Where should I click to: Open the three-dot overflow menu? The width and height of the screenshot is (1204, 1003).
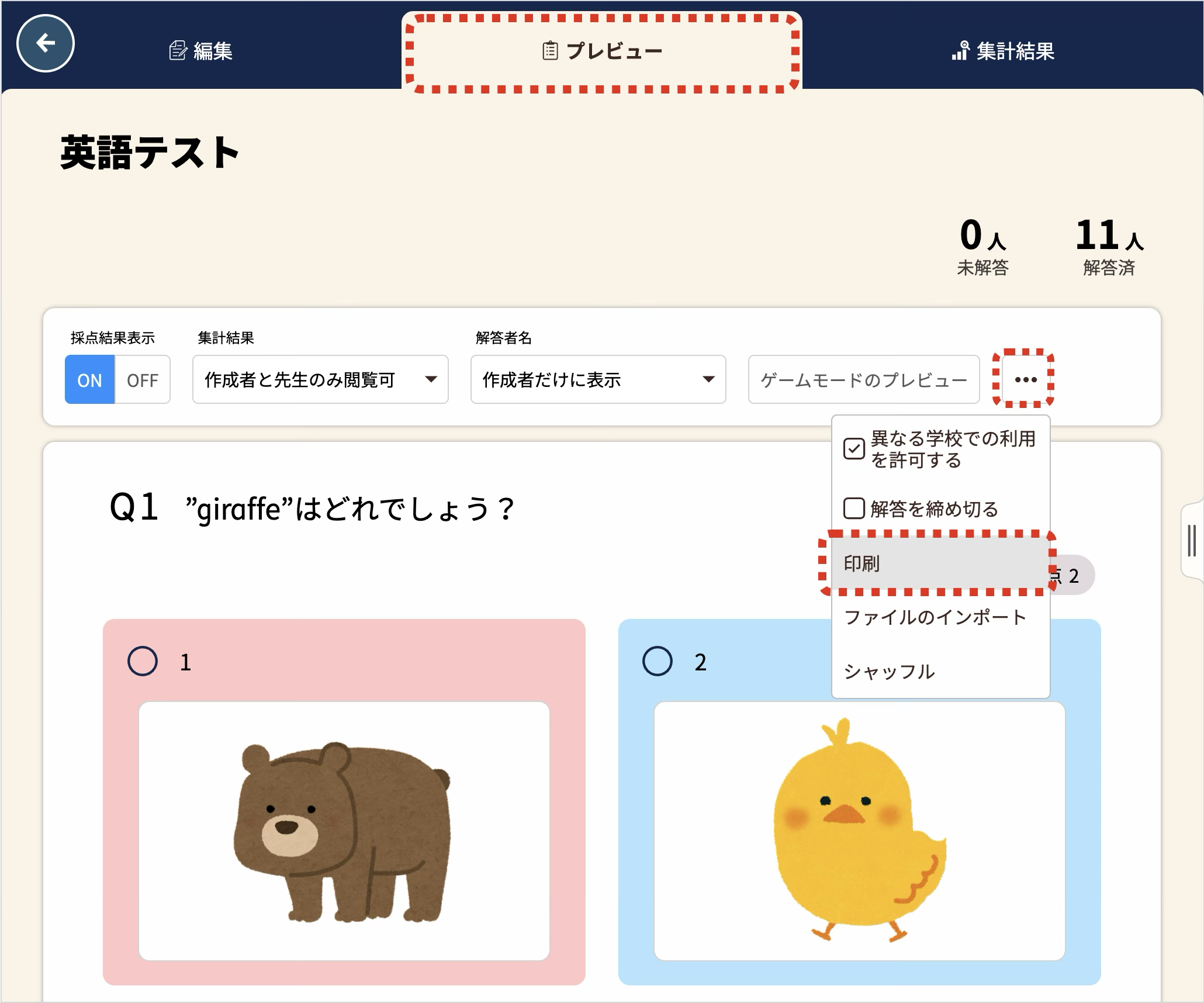click(x=1026, y=380)
